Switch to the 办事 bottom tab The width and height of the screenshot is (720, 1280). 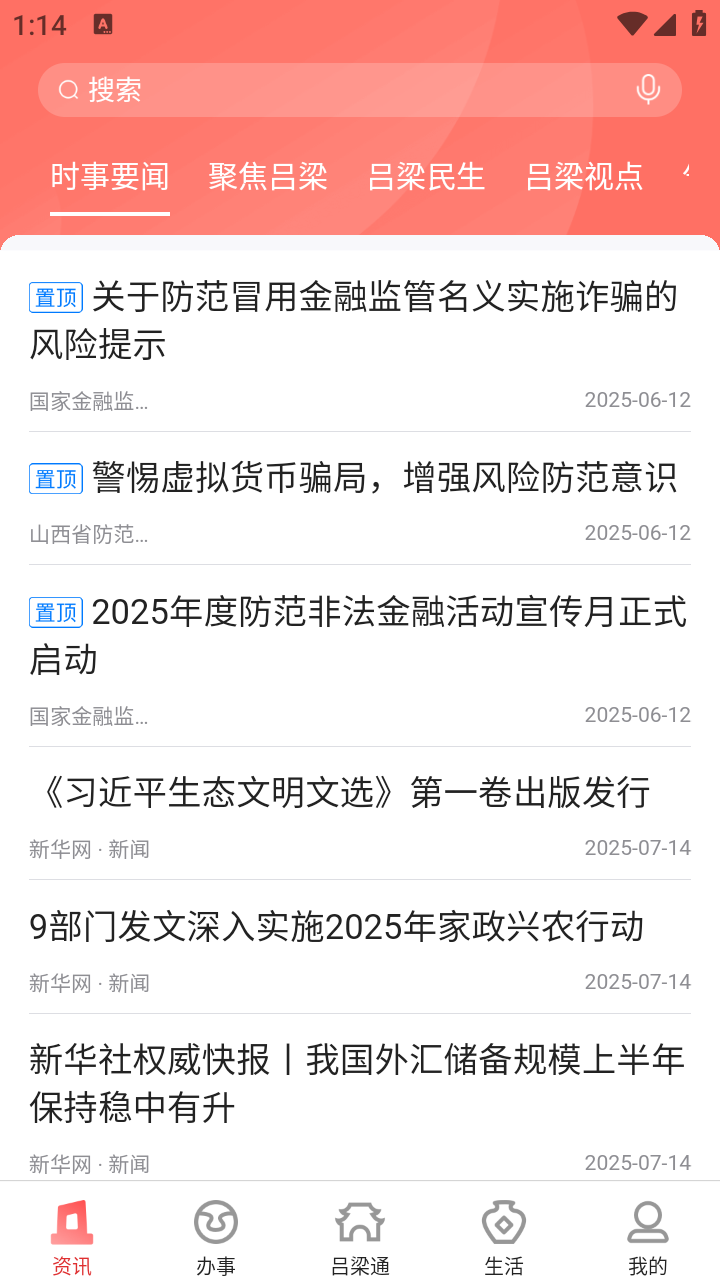pyautogui.click(x=216, y=1238)
